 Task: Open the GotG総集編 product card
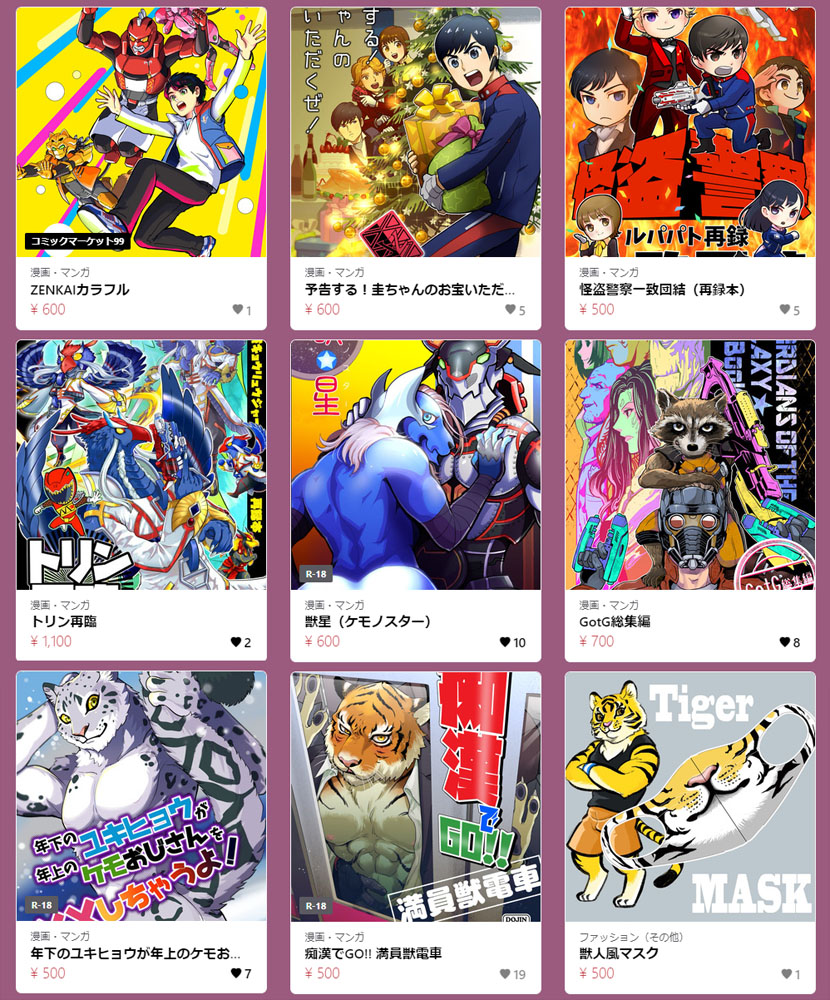tap(689, 465)
